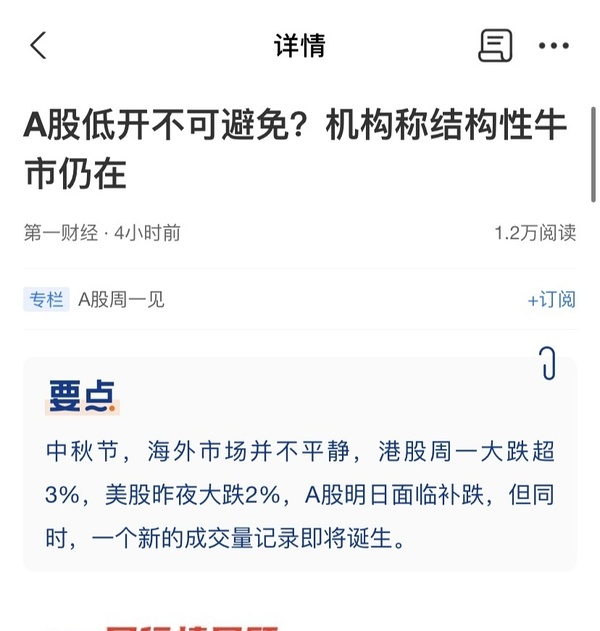Go back using the arrow icon
The image size is (600, 631).
pos(38,45)
